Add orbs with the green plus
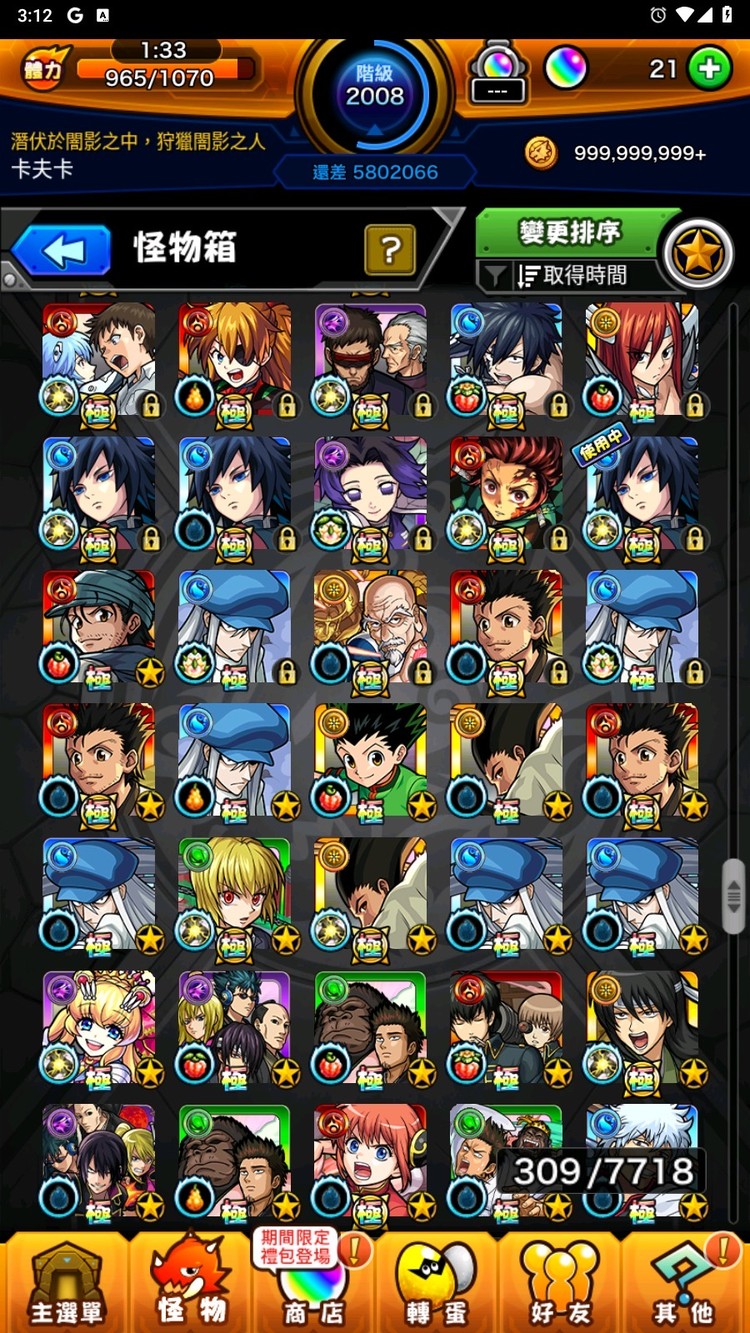The width and height of the screenshot is (750, 1333). pos(709,69)
